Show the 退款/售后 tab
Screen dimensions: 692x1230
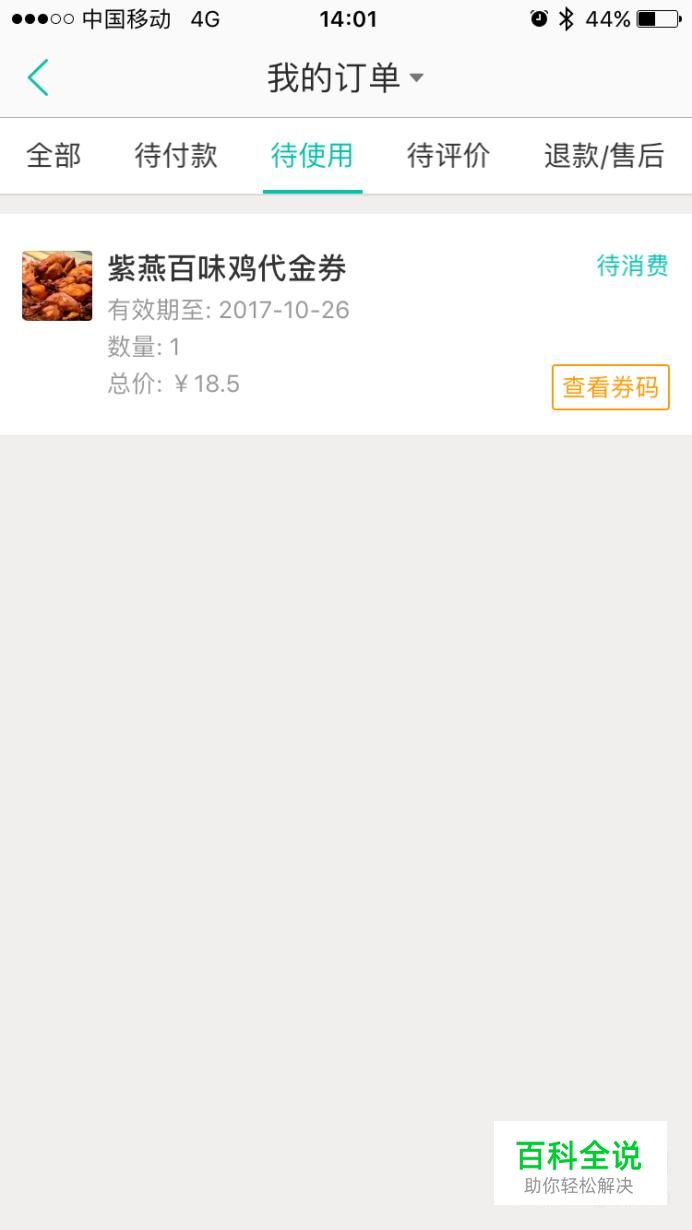603,156
